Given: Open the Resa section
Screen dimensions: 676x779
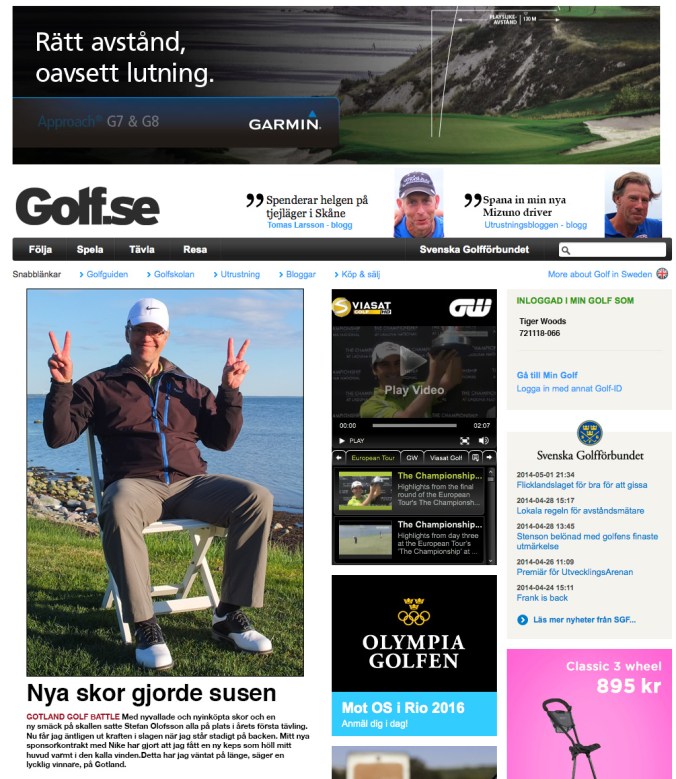Looking at the screenshot, I should (x=195, y=249).
